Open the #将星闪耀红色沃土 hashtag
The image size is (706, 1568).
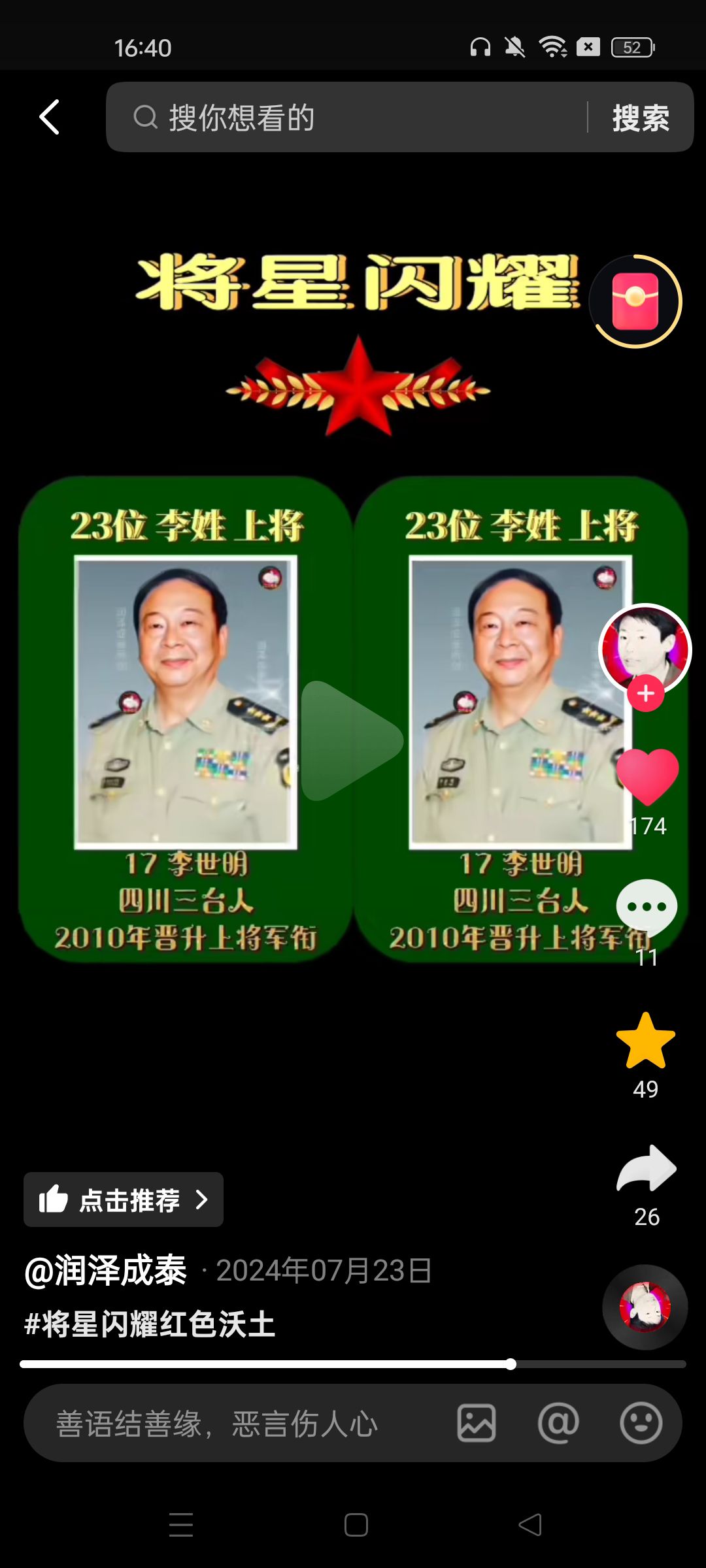coord(150,1325)
